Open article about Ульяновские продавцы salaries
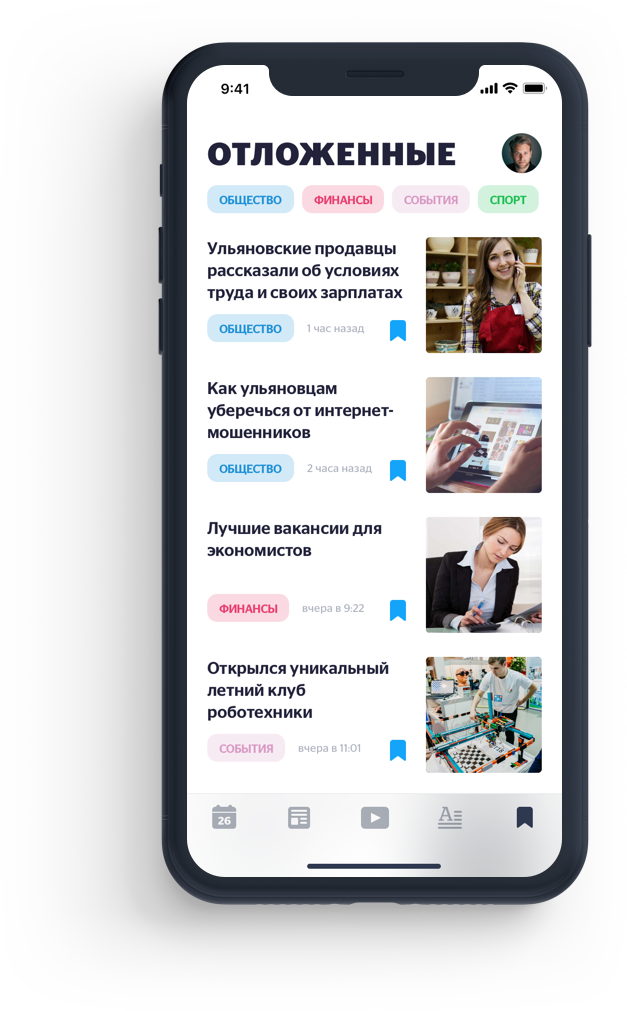 pos(304,270)
